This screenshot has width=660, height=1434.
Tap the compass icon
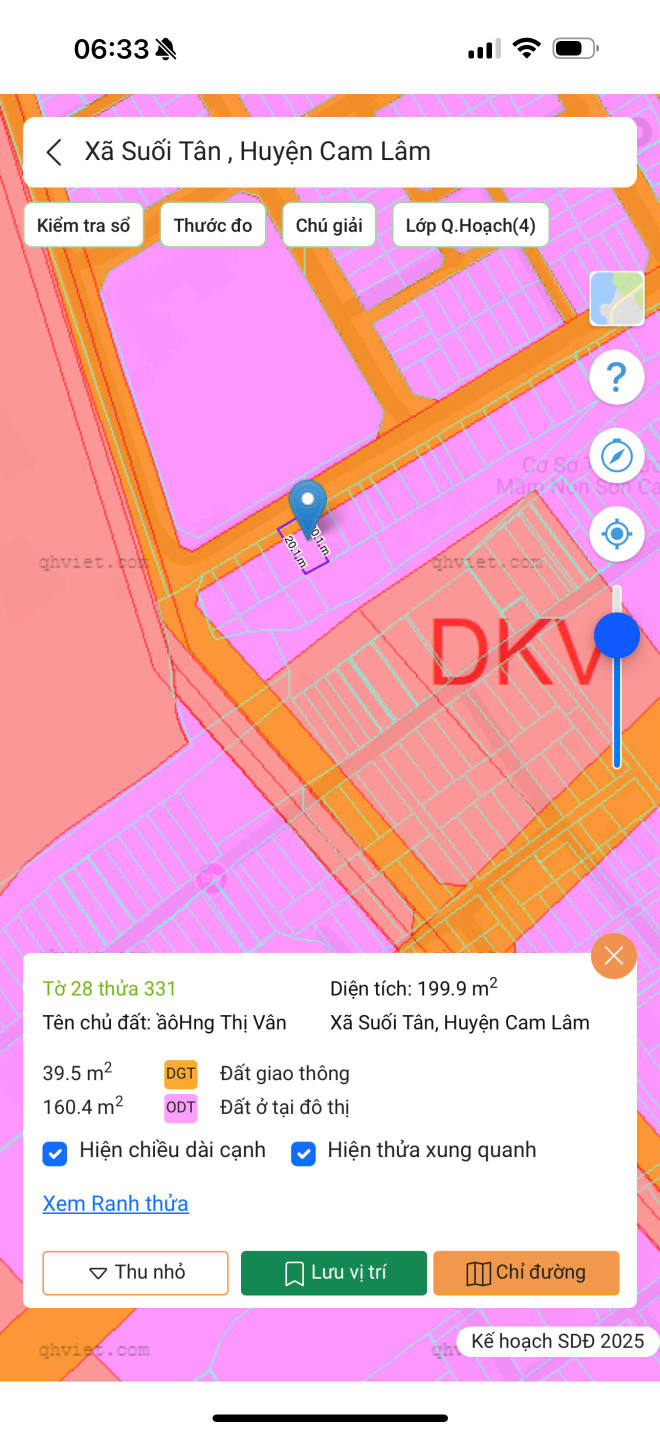617,457
